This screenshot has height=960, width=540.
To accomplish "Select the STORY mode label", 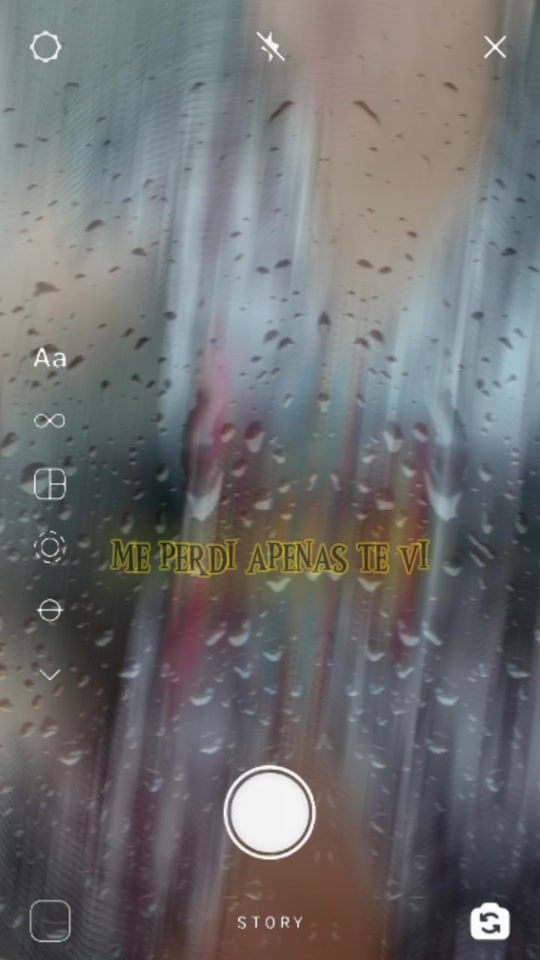I will [270, 922].
